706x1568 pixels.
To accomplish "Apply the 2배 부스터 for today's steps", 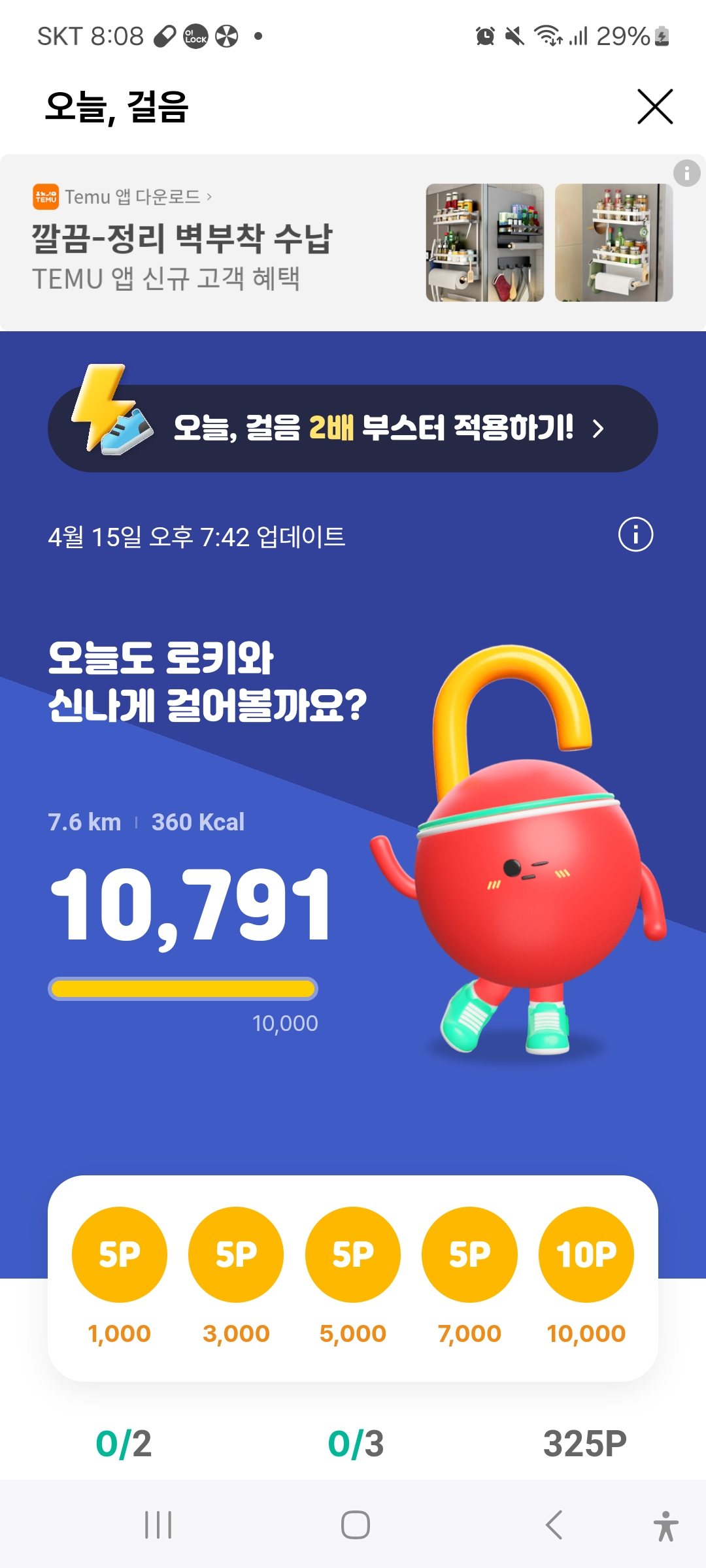I will point(353,428).
